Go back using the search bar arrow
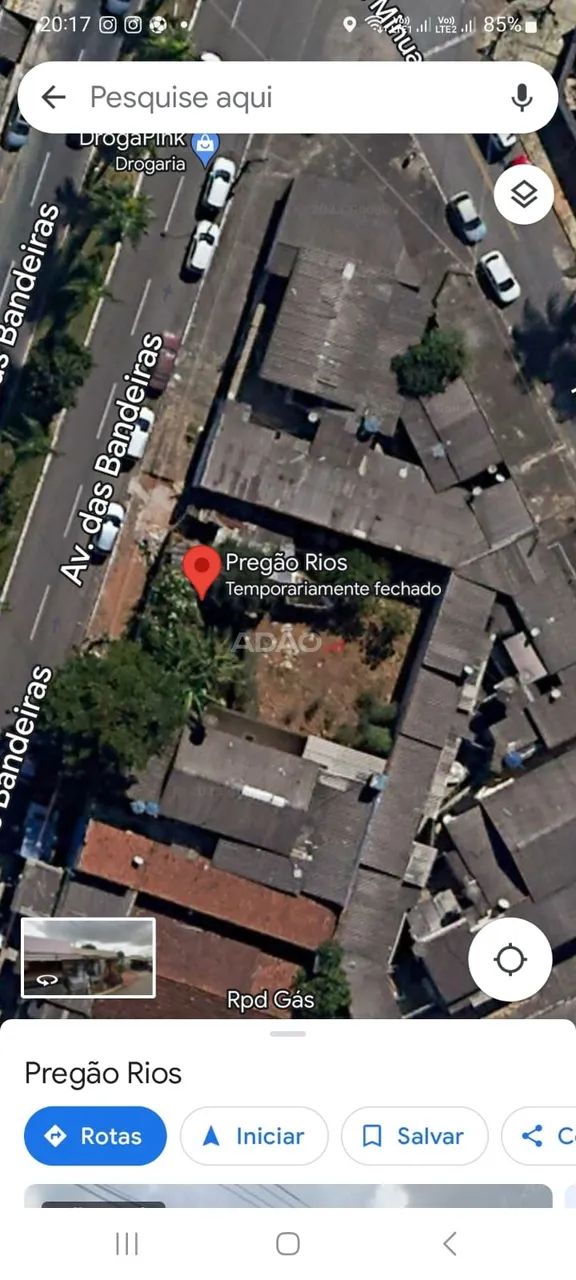The width and height of the screenshot is (576, 1280). point(53,97)
